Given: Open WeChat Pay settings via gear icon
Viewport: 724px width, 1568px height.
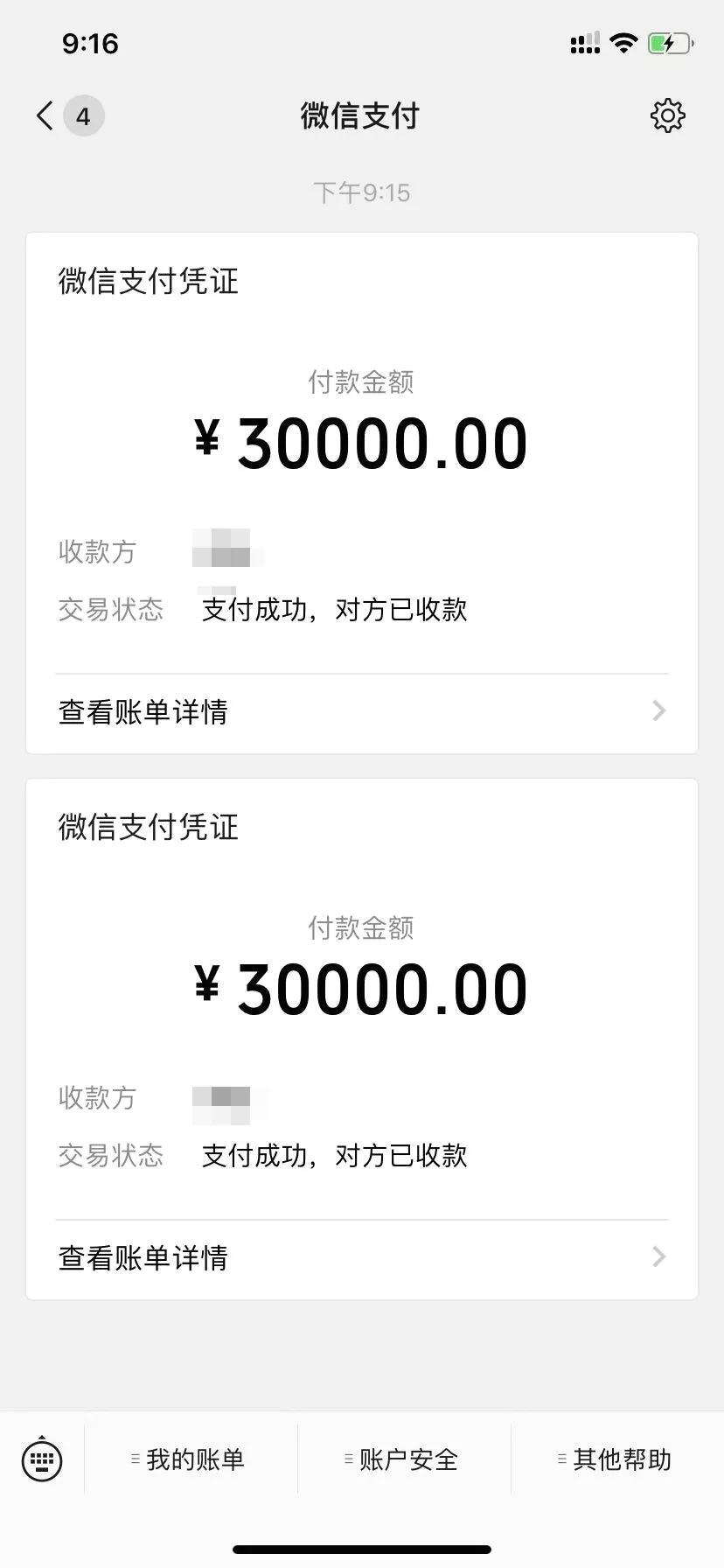Looking at the screenshot, I should coord(667,115).
